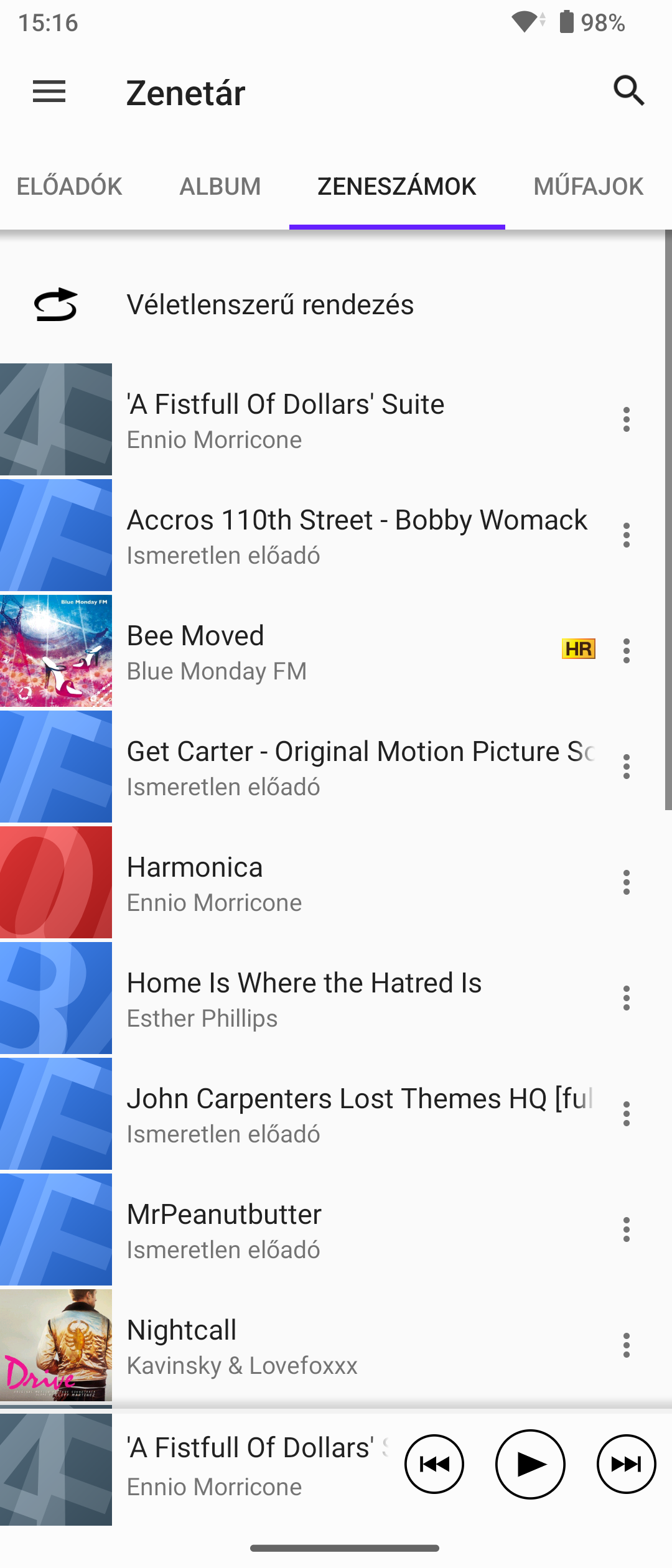Open more options for Harmonica
Screen dimensions: 672x1568
627,882
